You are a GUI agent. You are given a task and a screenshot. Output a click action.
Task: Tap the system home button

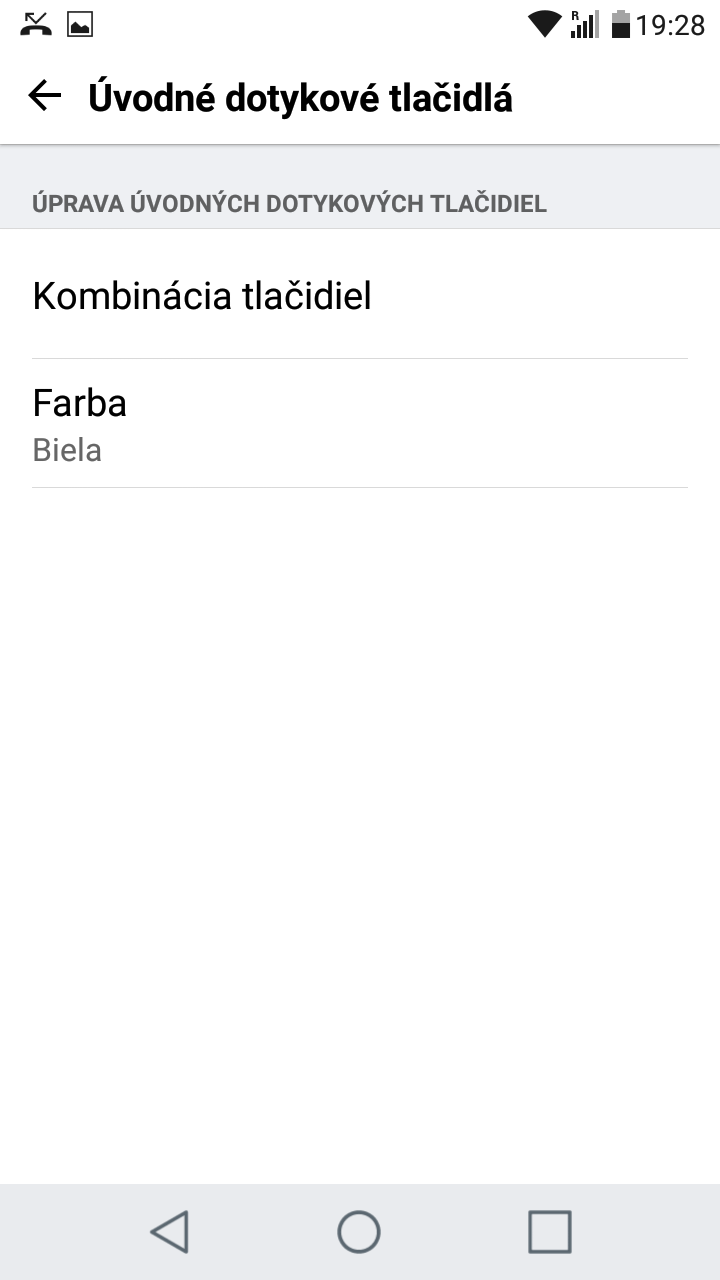(x=359, y=1231)
